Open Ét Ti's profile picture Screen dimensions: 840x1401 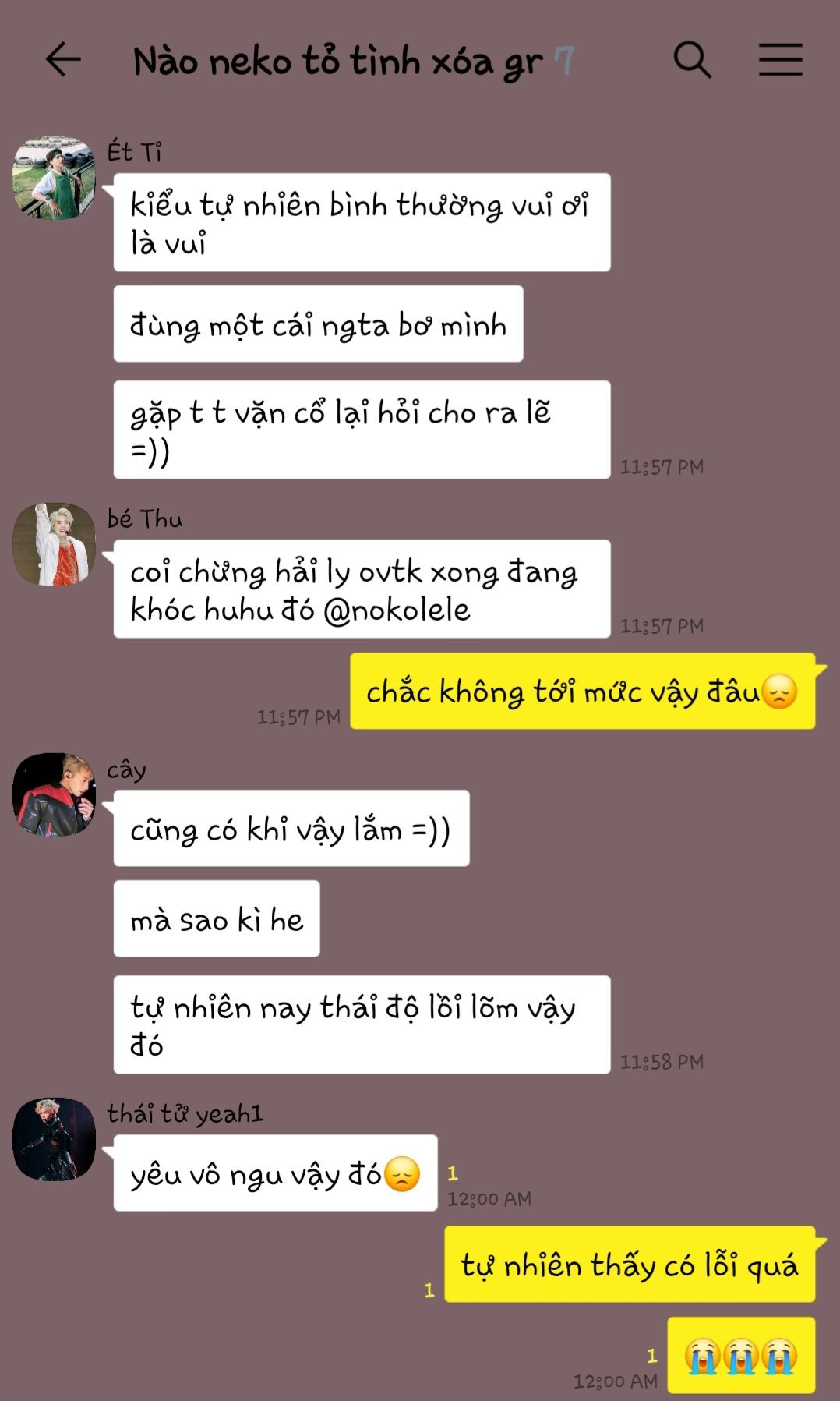pos(55,179)
